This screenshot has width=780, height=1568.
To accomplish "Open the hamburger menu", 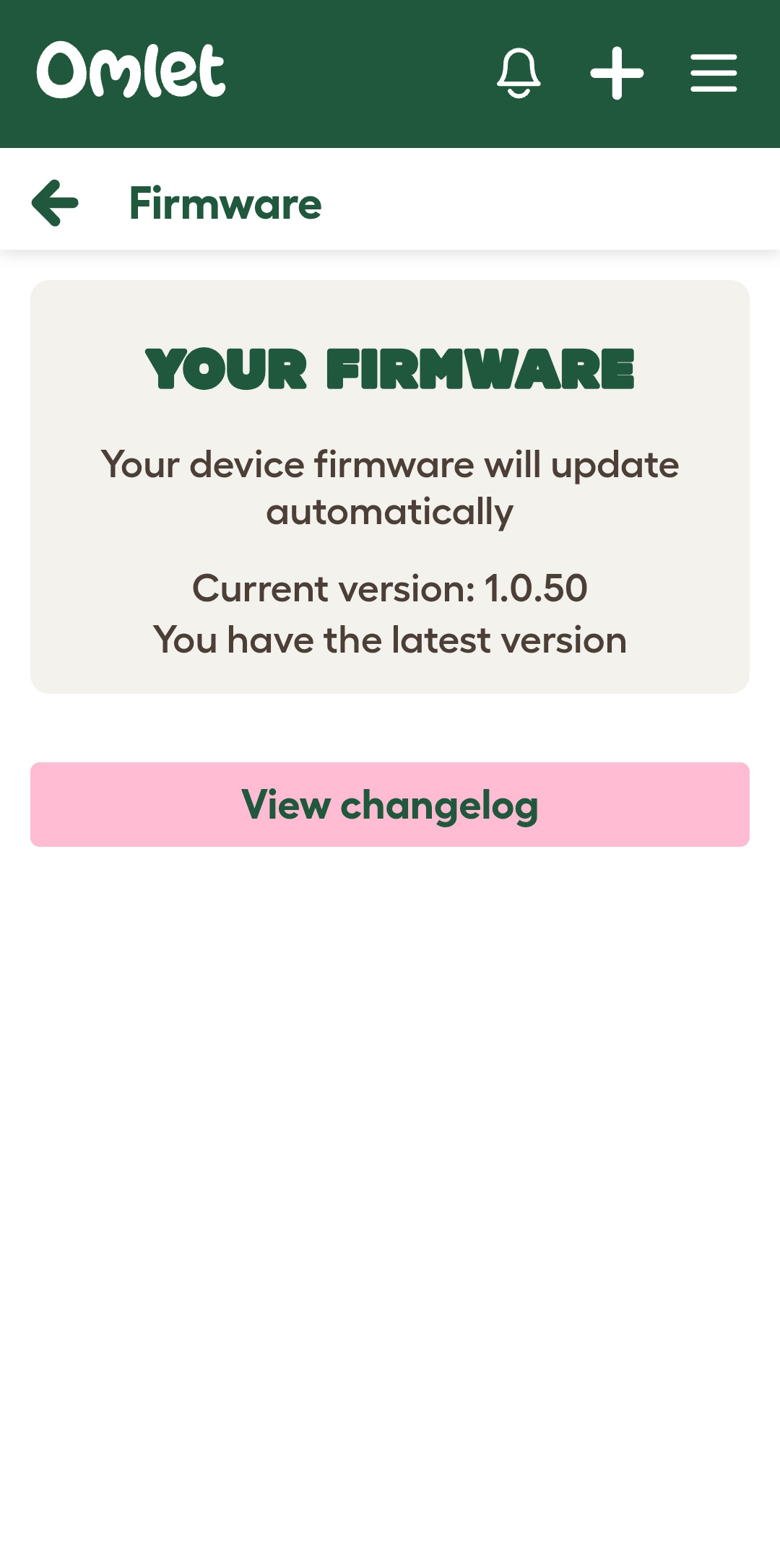I will [714, 73].
